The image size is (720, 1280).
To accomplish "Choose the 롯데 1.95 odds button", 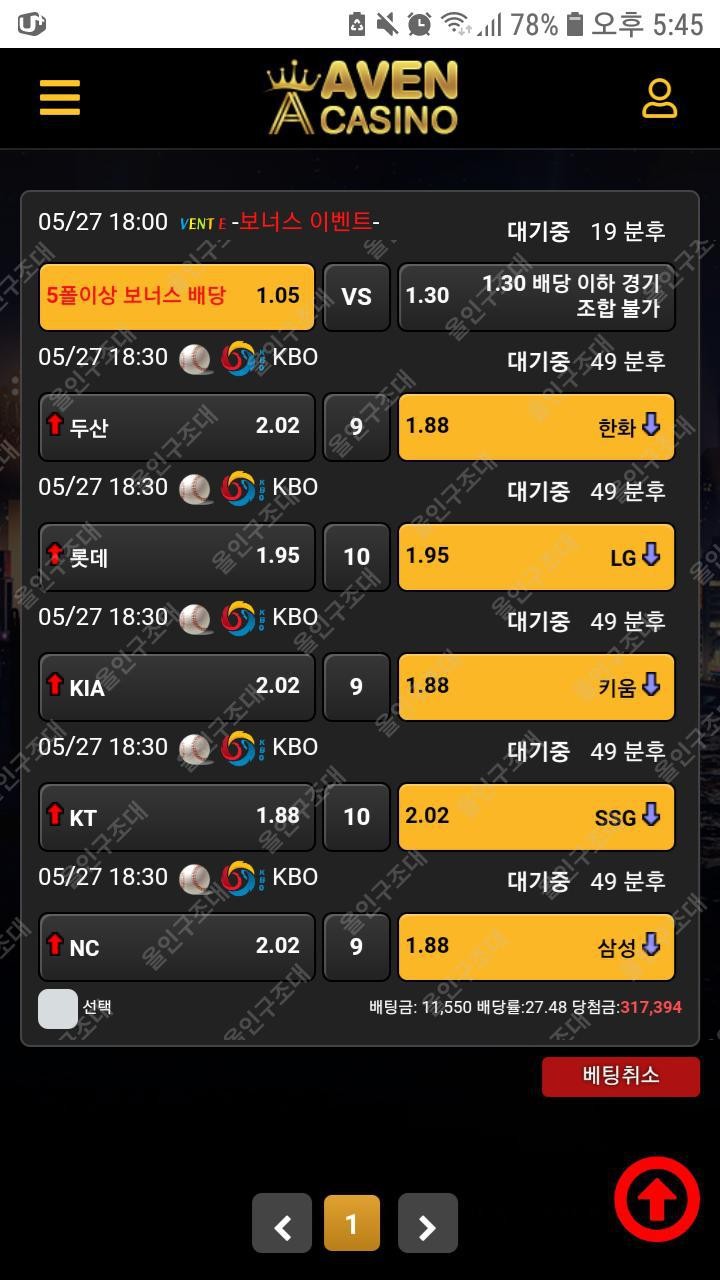I will (177, 556).
